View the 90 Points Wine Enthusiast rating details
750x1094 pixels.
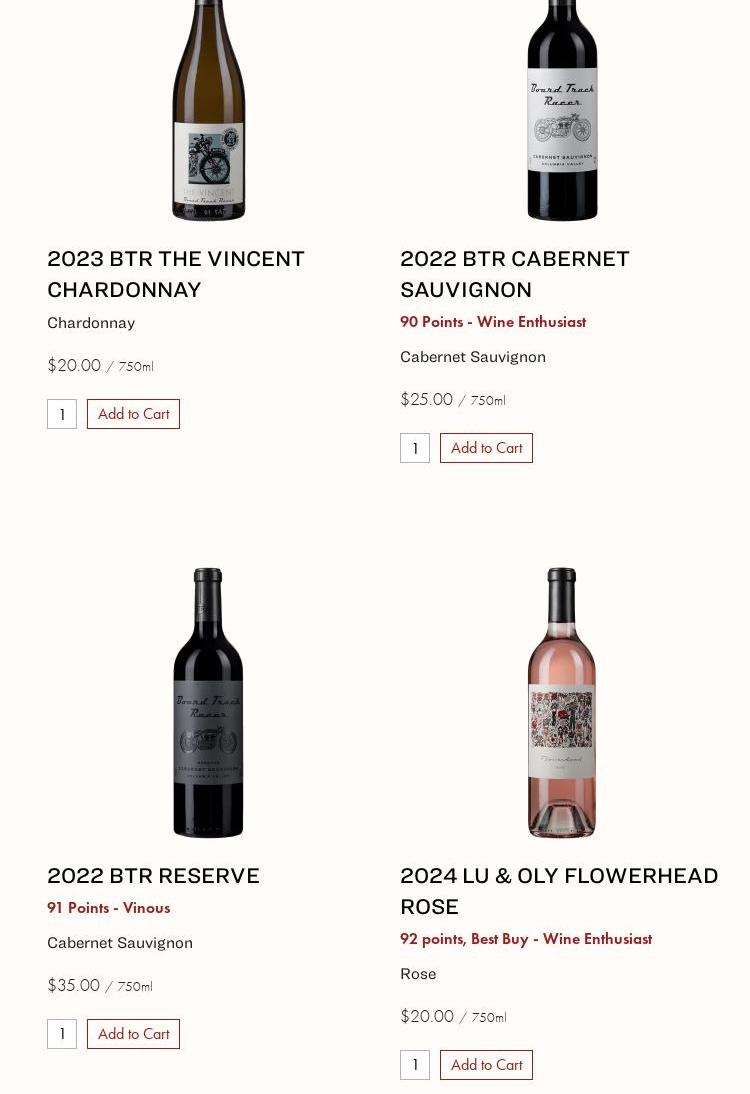click(493, 321)
